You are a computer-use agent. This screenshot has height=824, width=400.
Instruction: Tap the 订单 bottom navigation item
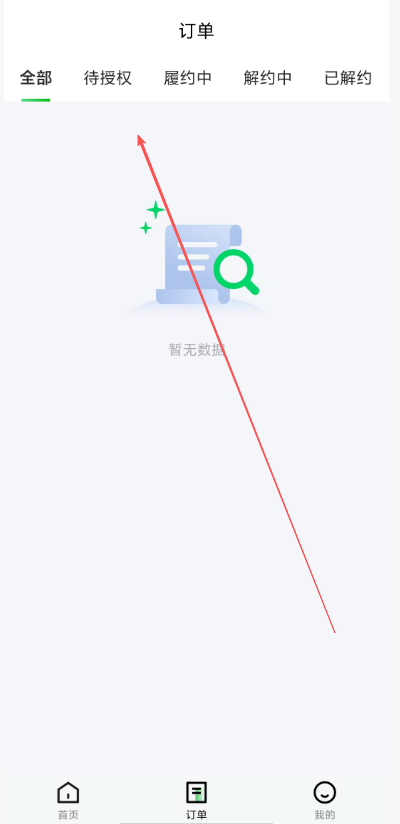point(197,800)
